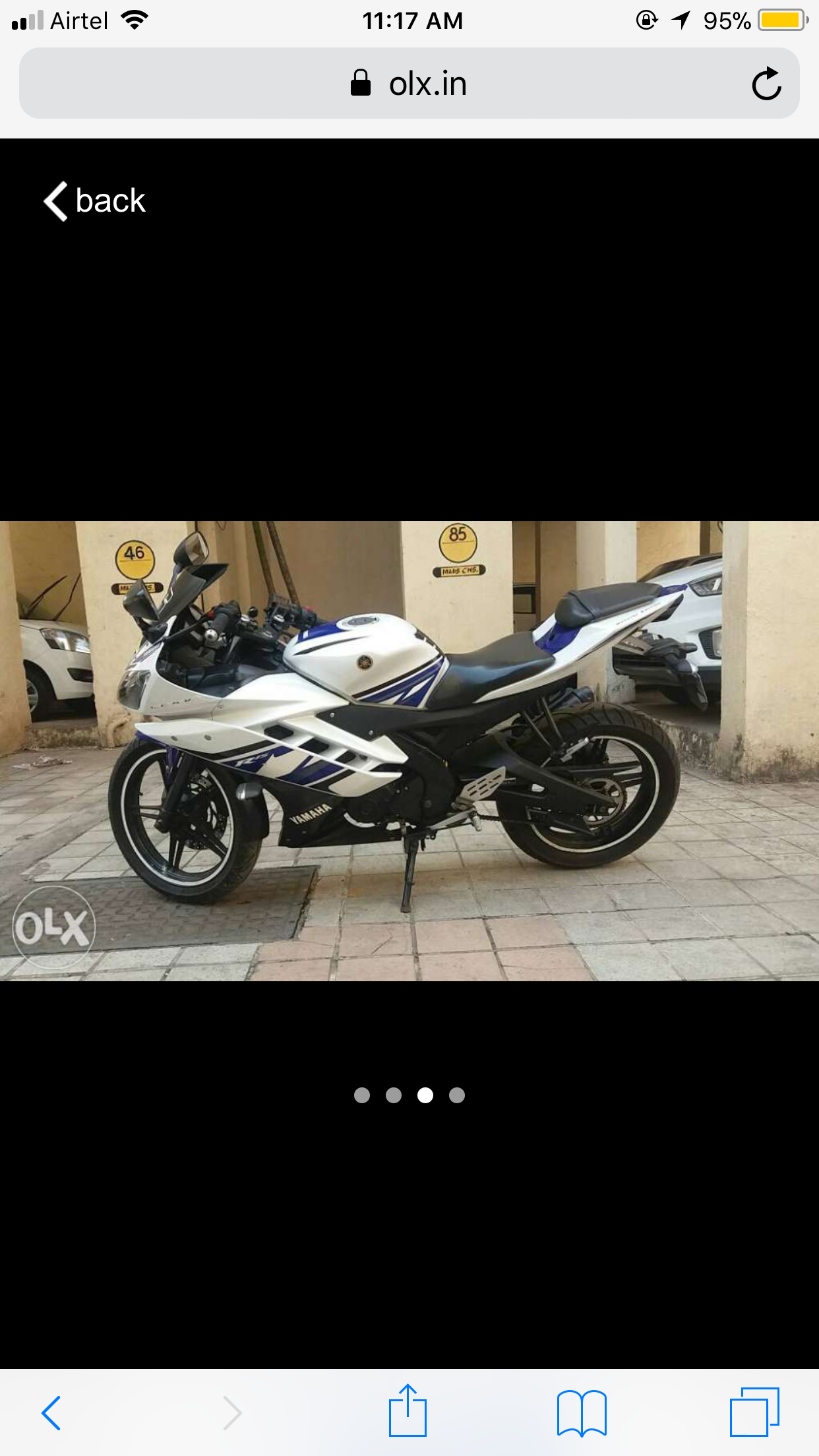The height and width of the screenshot is (1456, 819).
Task: Tap the forward arrow in Safari toolbar
Action: (x=233, y=1411)
